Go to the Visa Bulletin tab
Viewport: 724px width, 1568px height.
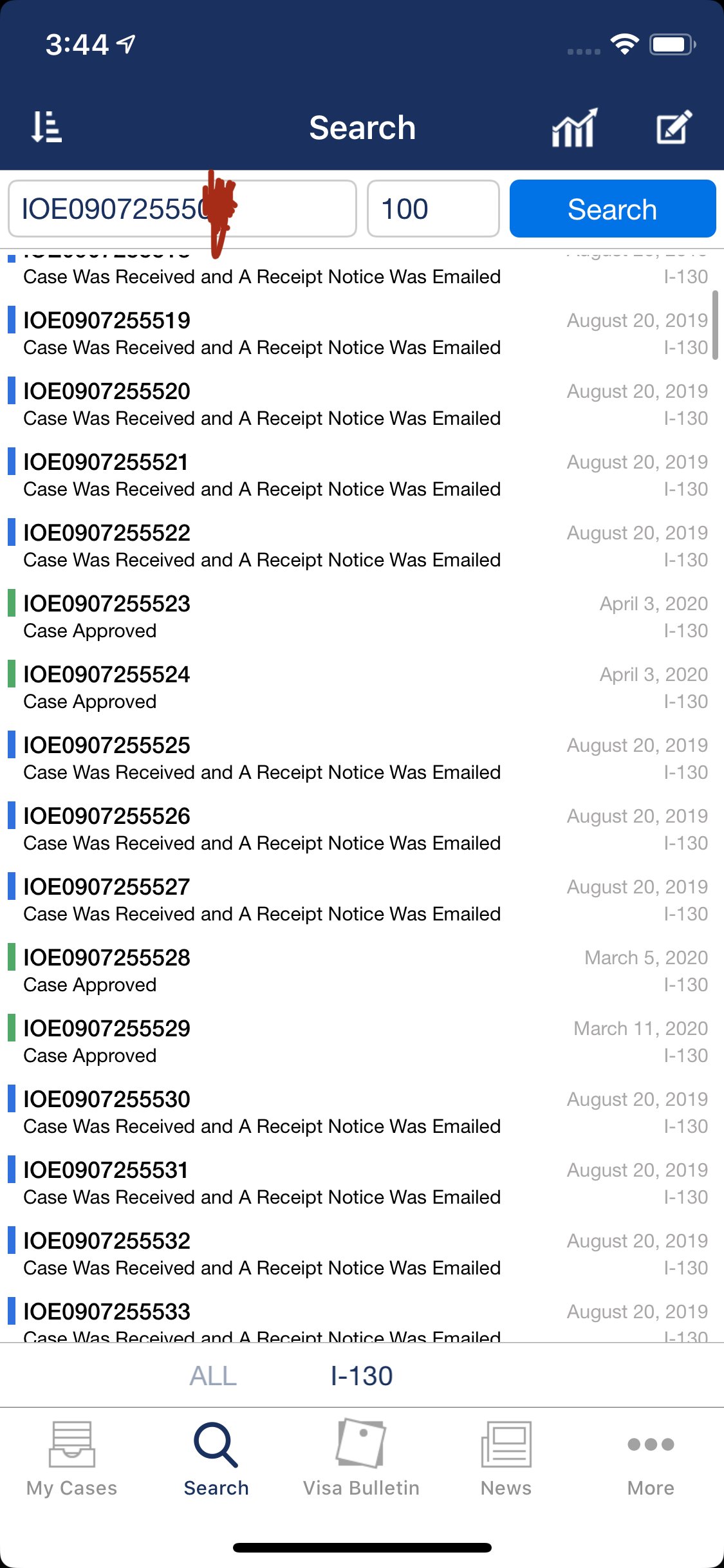click(x=361, y=1459)
